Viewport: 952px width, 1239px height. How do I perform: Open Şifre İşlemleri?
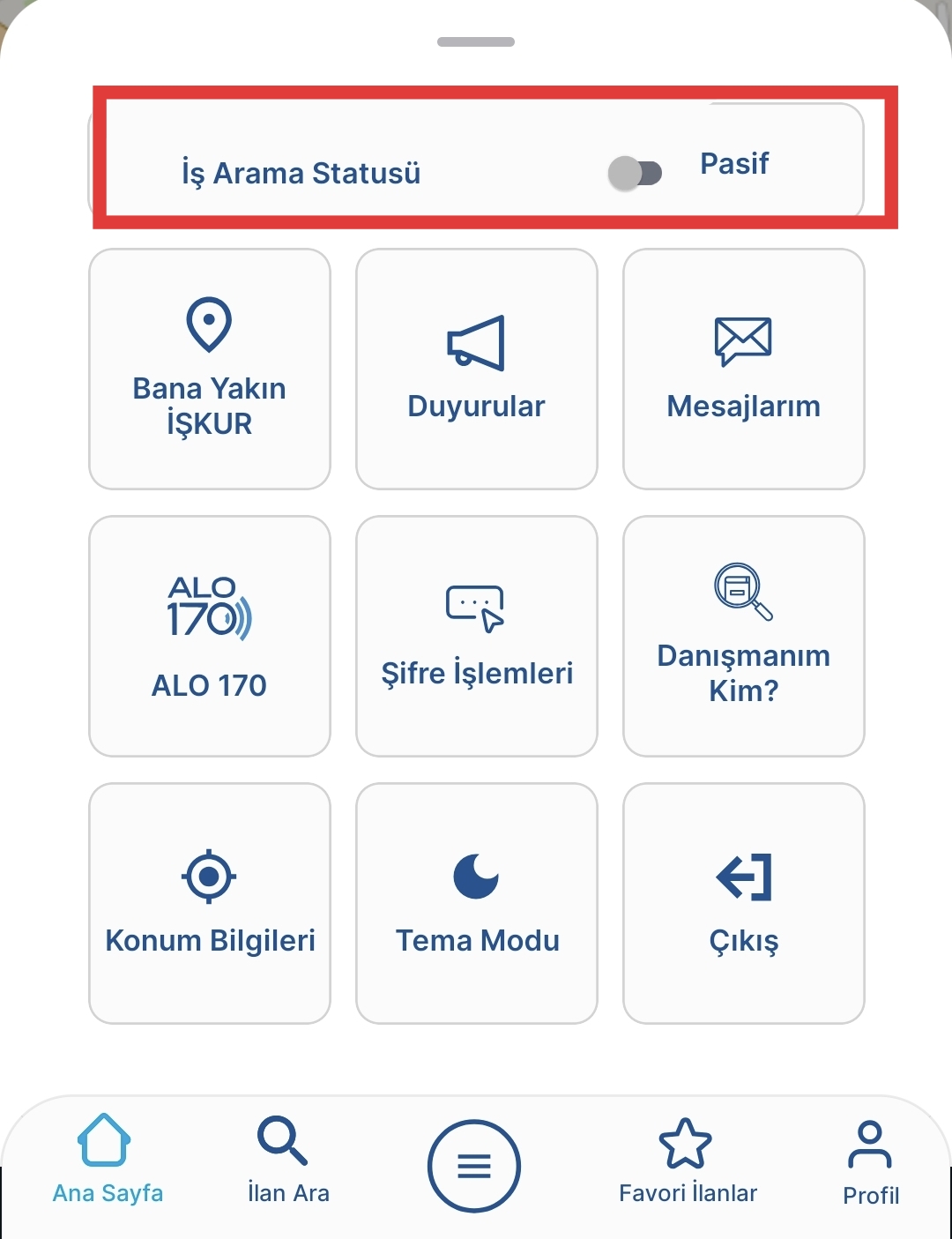coord(477,636)
